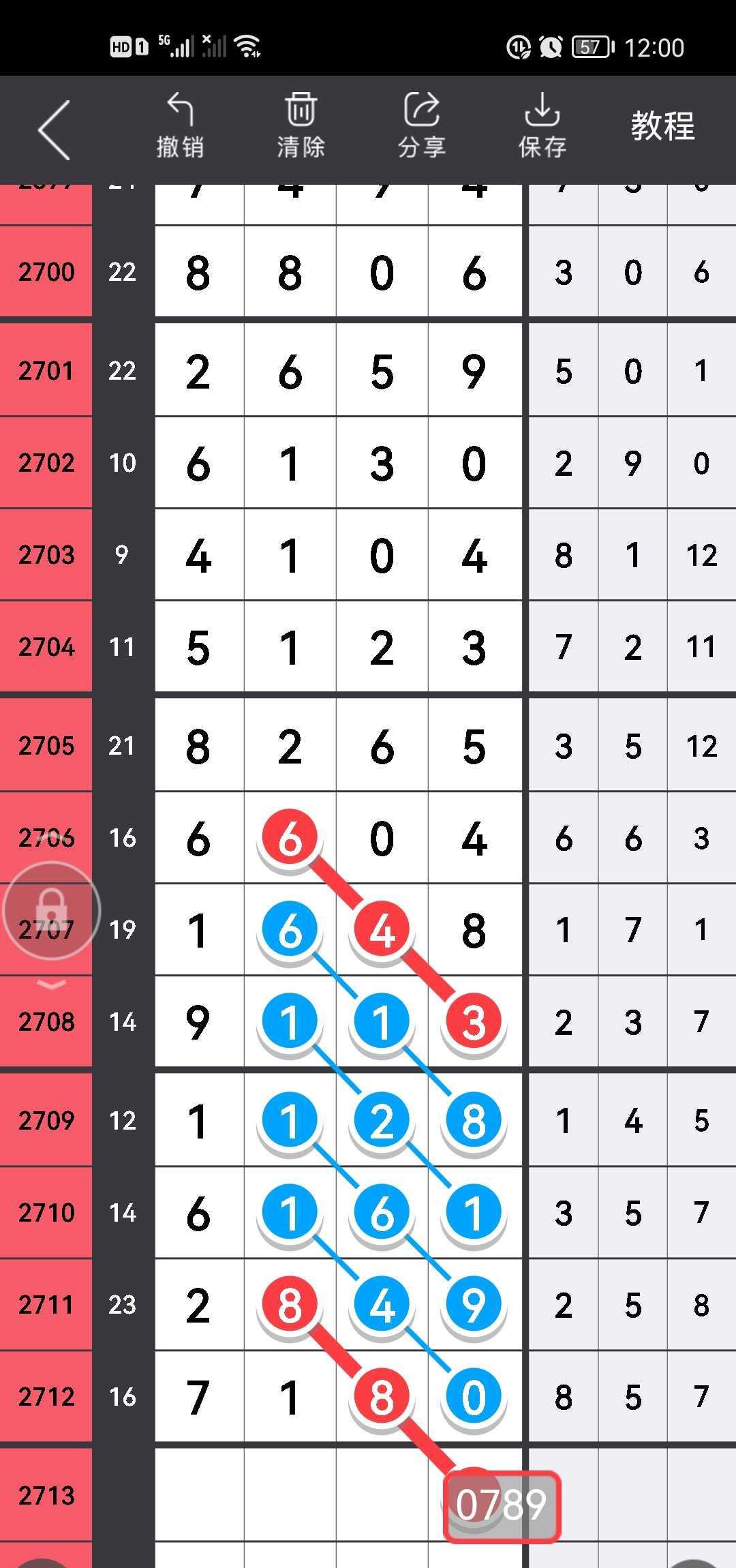Tap the red circled 6 in row 2706

(290, 837)
